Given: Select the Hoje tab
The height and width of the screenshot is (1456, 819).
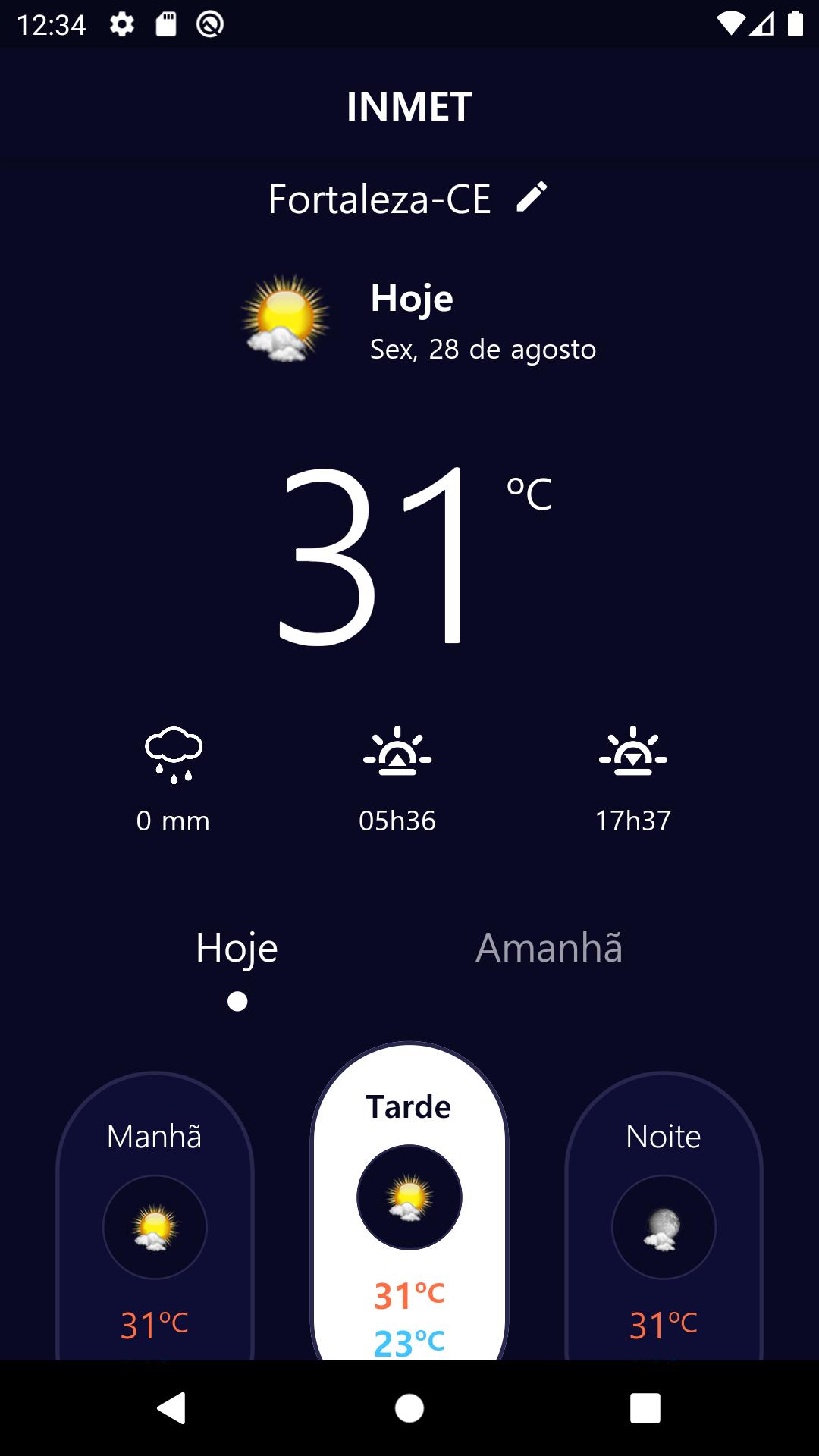Looking at the screenshot, I should [237, 948].
